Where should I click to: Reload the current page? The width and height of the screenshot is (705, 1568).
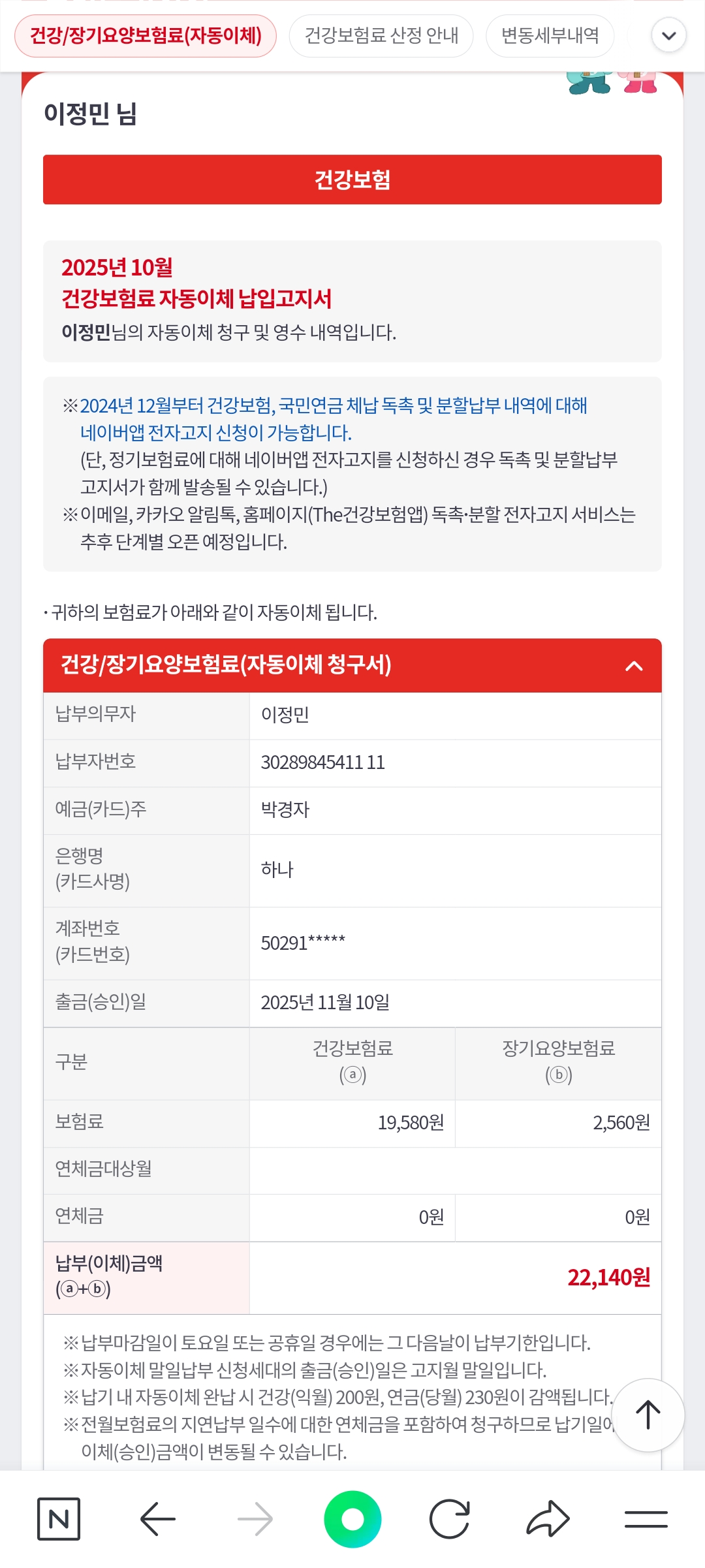(450, 1519)
